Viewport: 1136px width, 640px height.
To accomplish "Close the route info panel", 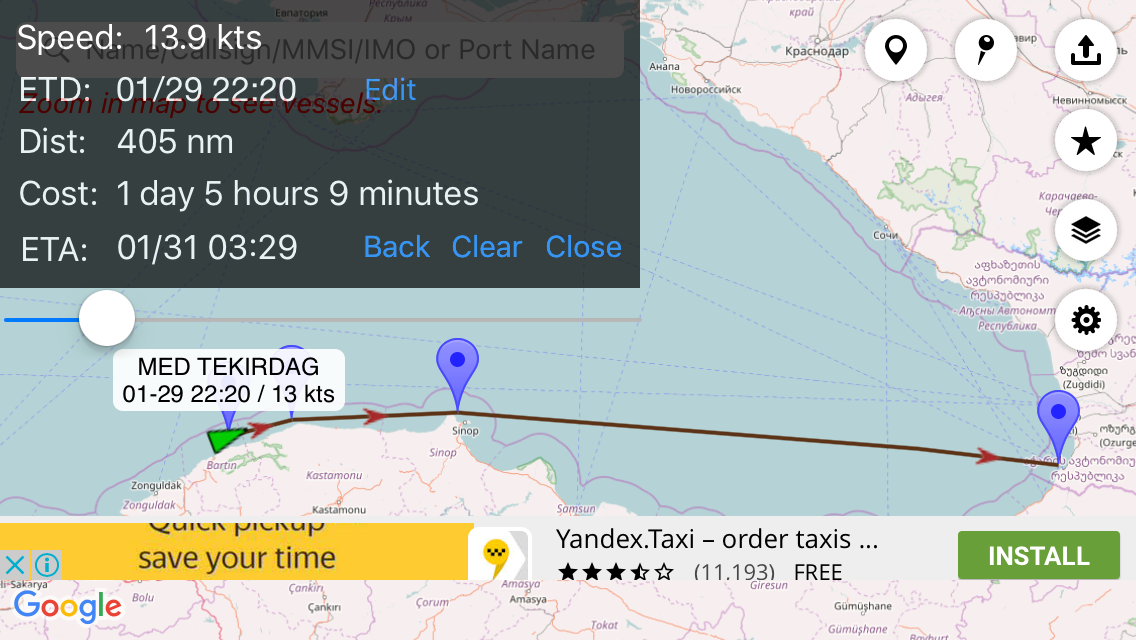I will (x=583, y=247).
